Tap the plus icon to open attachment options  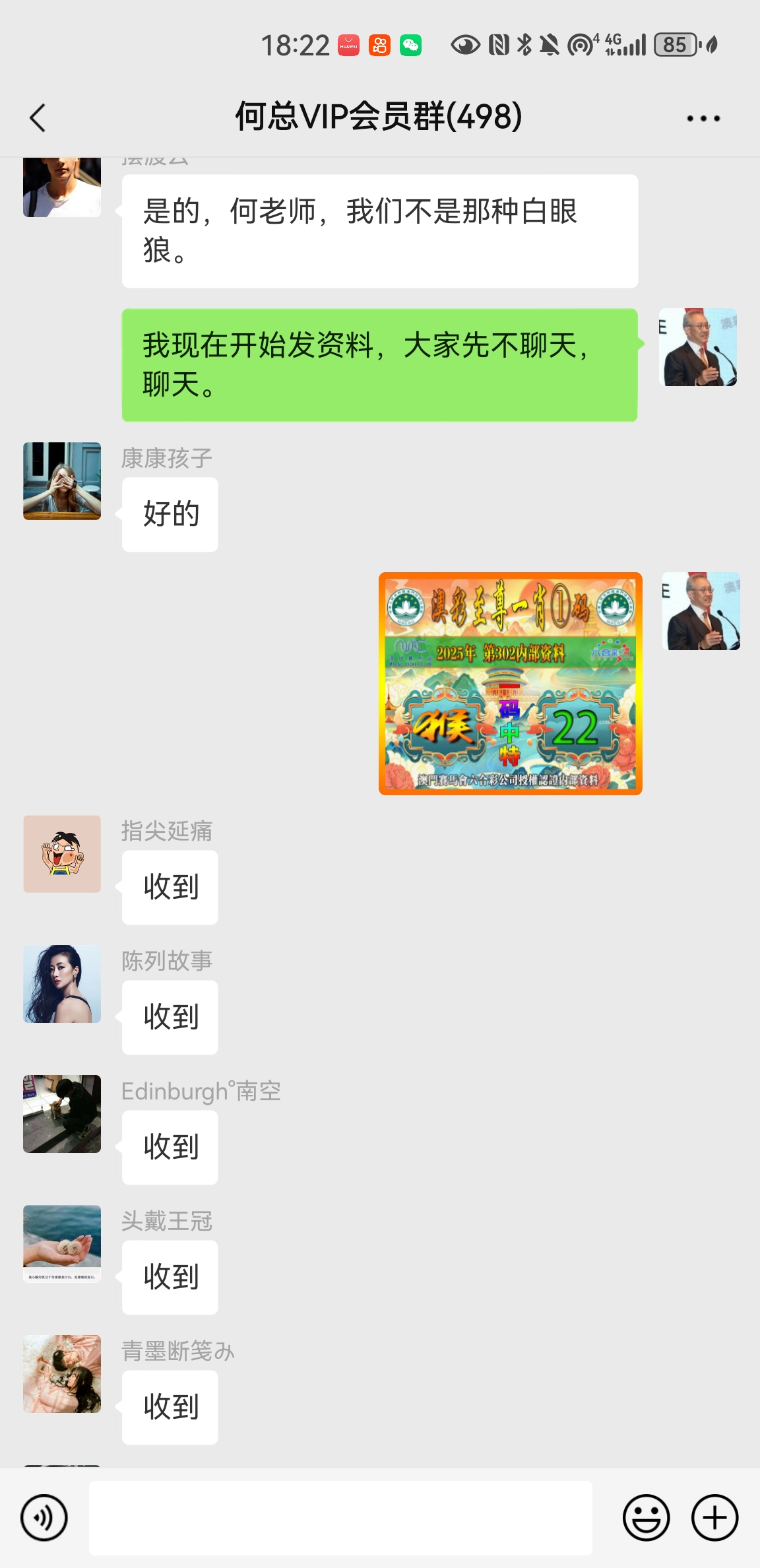point(714,1517)
